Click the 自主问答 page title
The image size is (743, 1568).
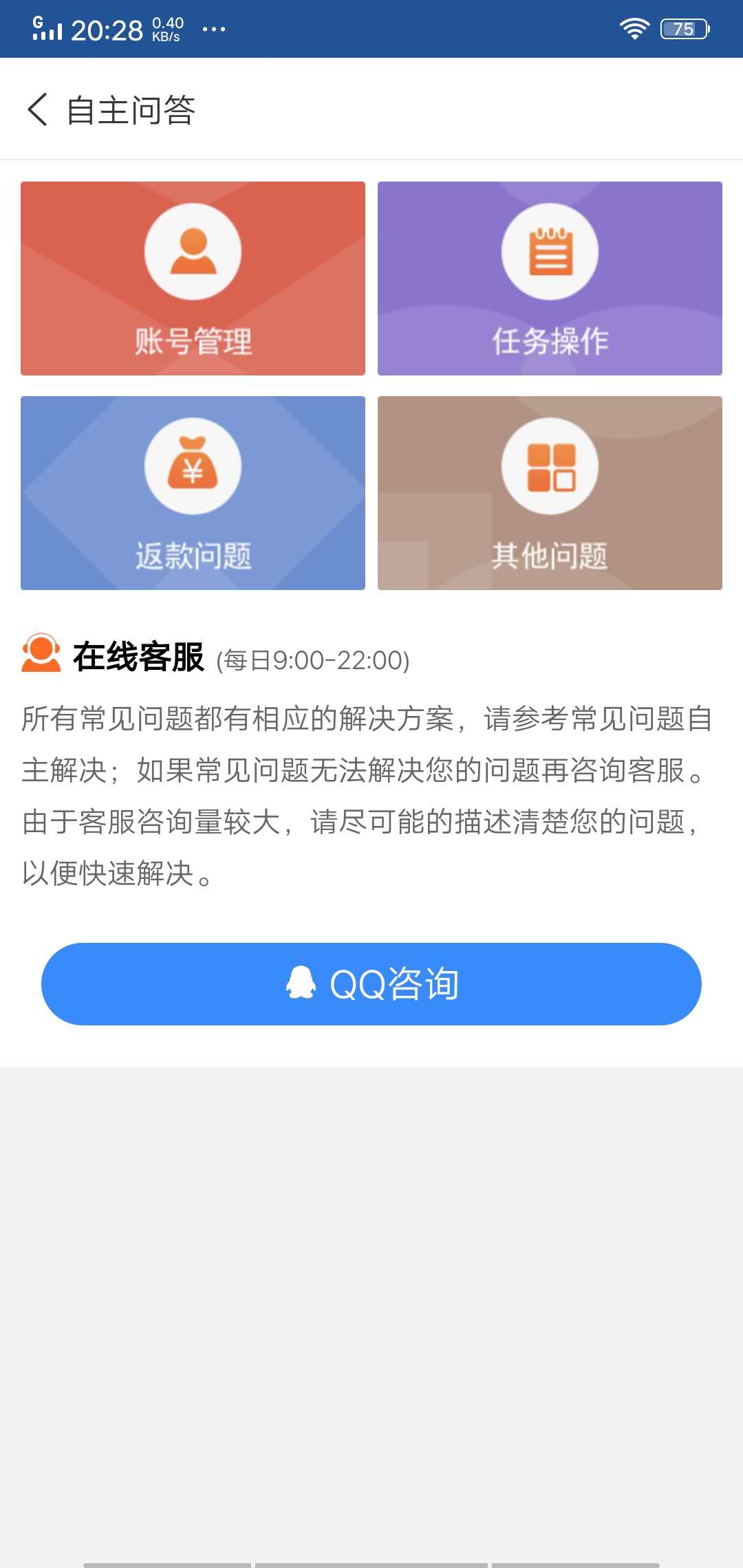[131, 109]
